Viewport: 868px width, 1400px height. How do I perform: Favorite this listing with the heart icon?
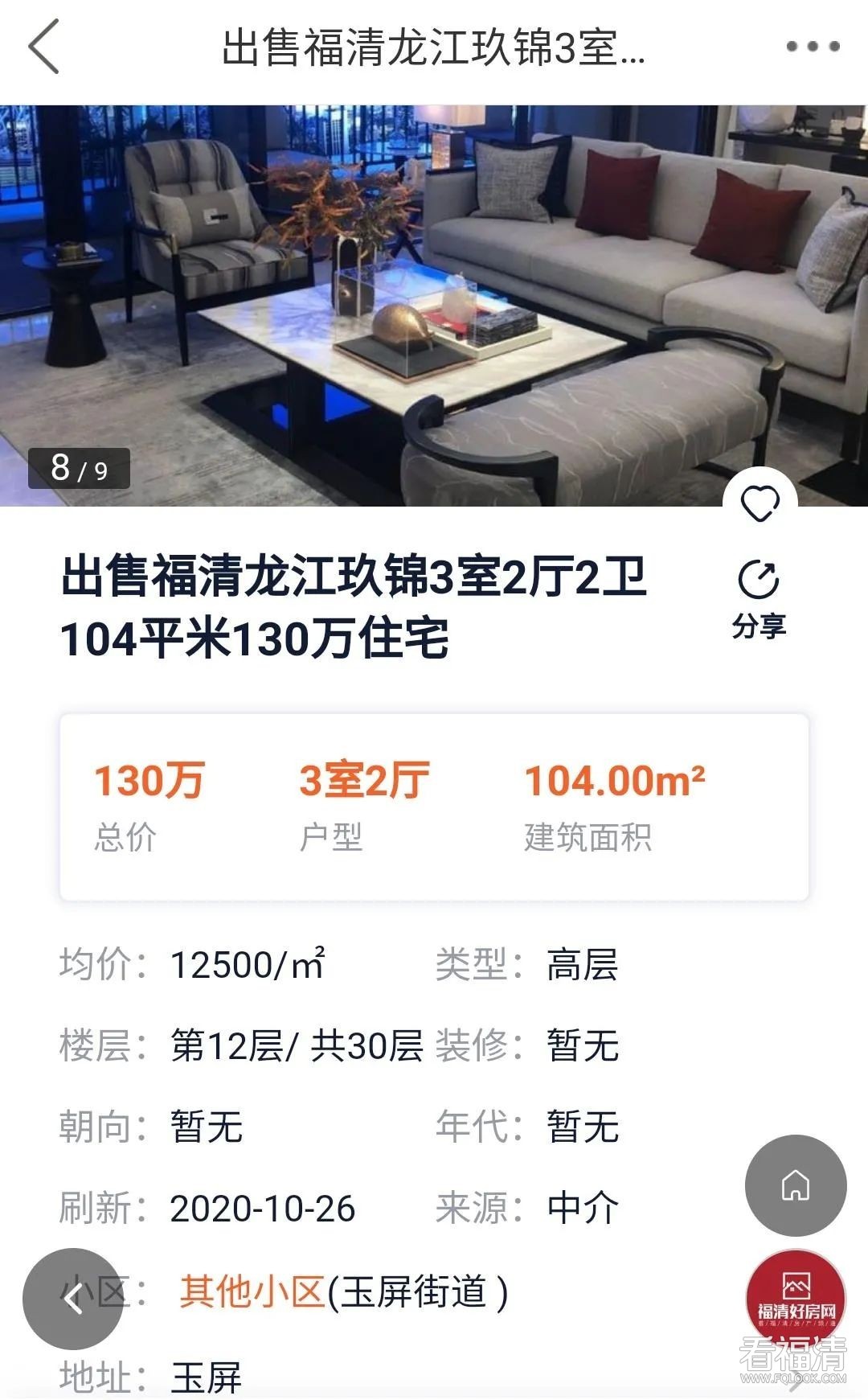[759, 503]
